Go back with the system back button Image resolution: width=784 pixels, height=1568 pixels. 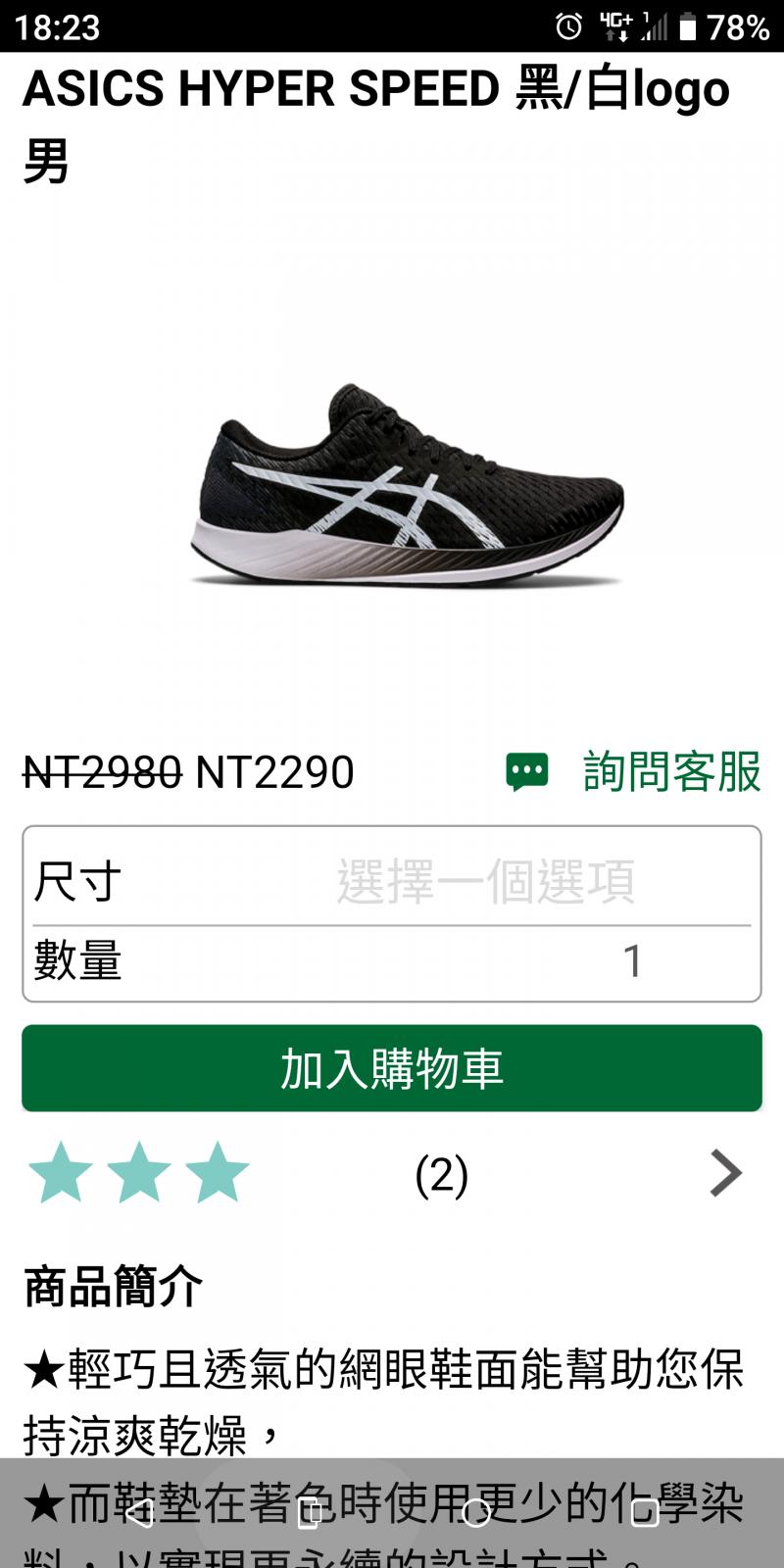(x=140, y=1513)
